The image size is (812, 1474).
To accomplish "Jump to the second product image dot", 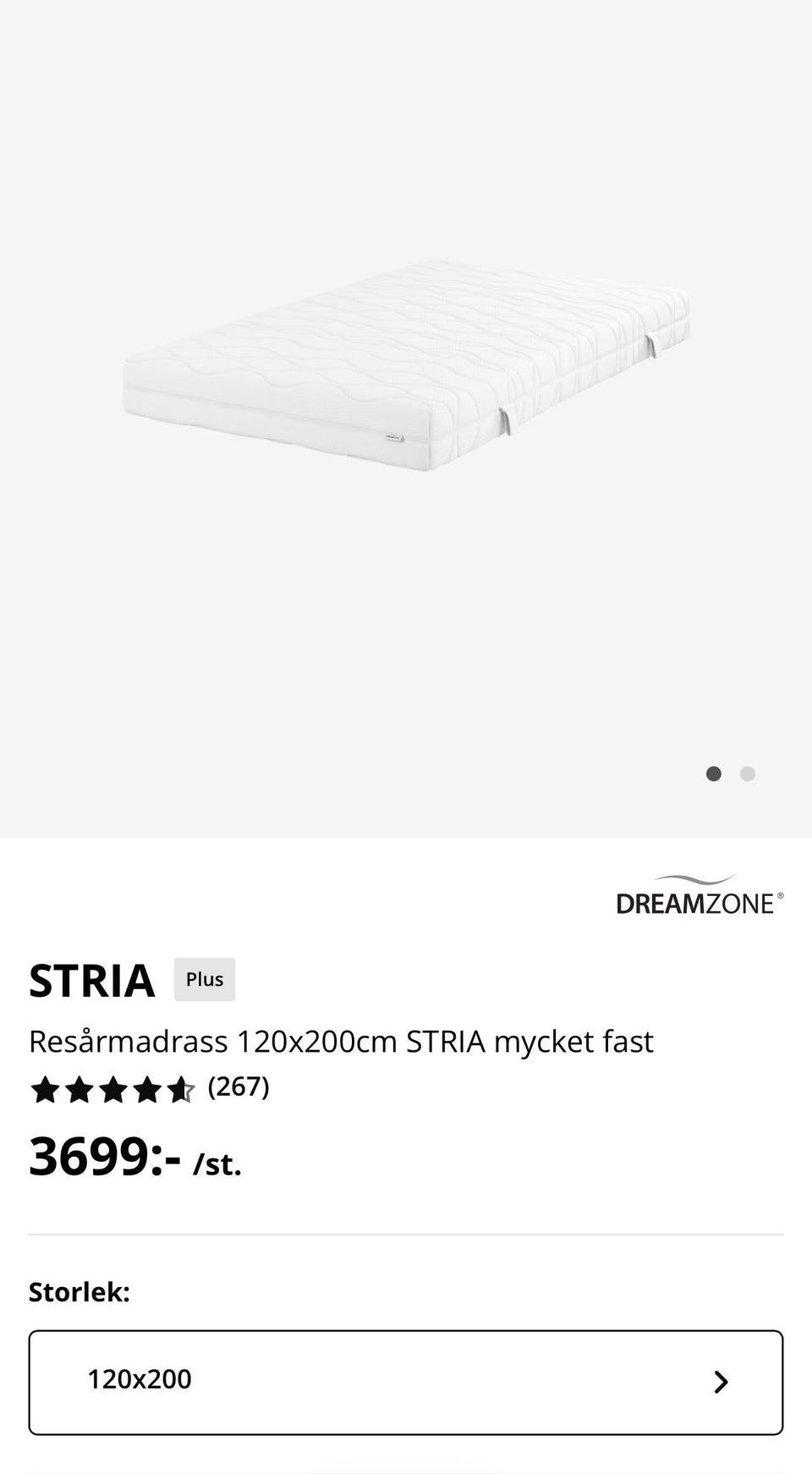I will pyautogui.click(x=748, y=773).
